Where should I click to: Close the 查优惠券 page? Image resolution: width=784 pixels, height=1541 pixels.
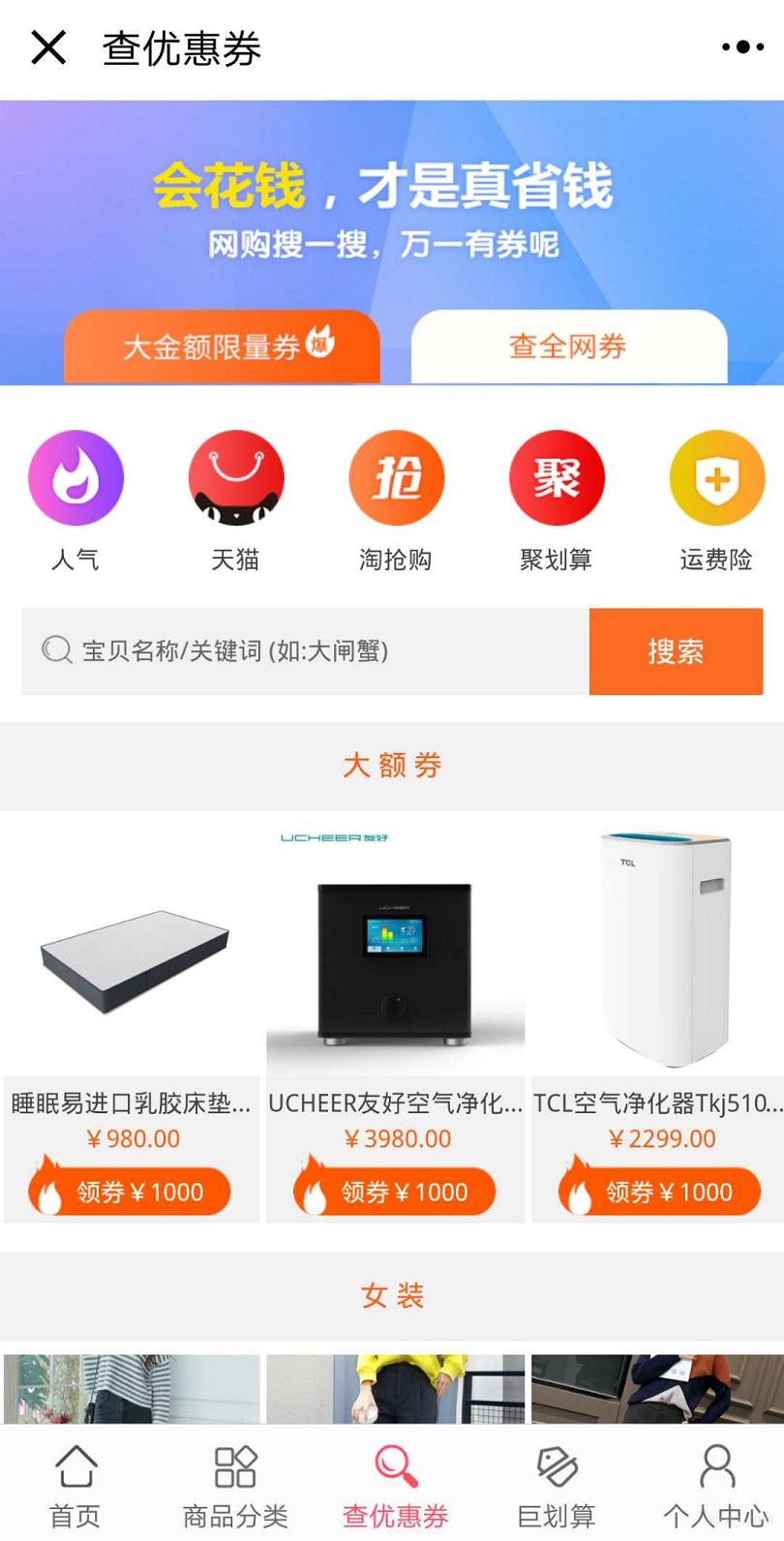(x=48, y=47)
